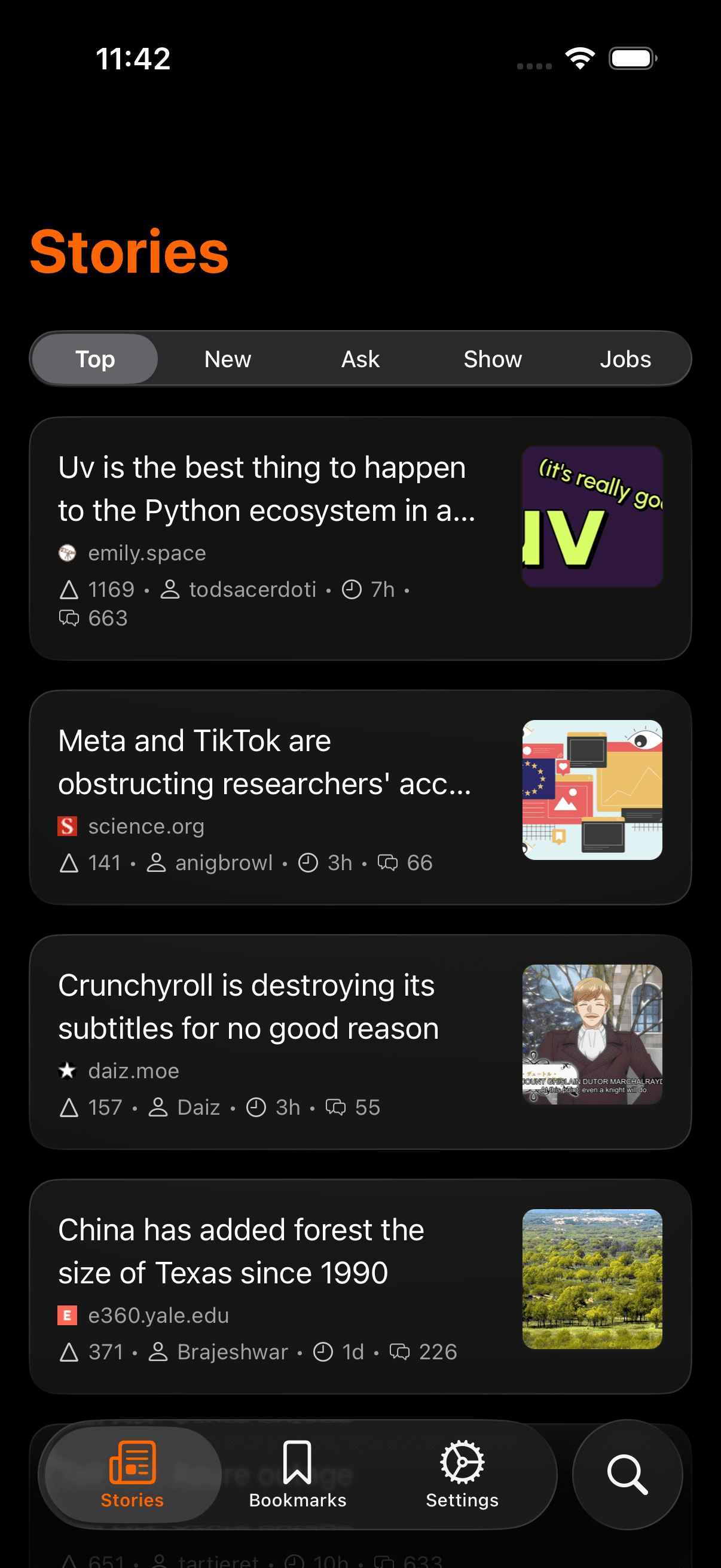Tap the anigbrowl username
Screen dimensions: 721x1568
click(224, 863)
